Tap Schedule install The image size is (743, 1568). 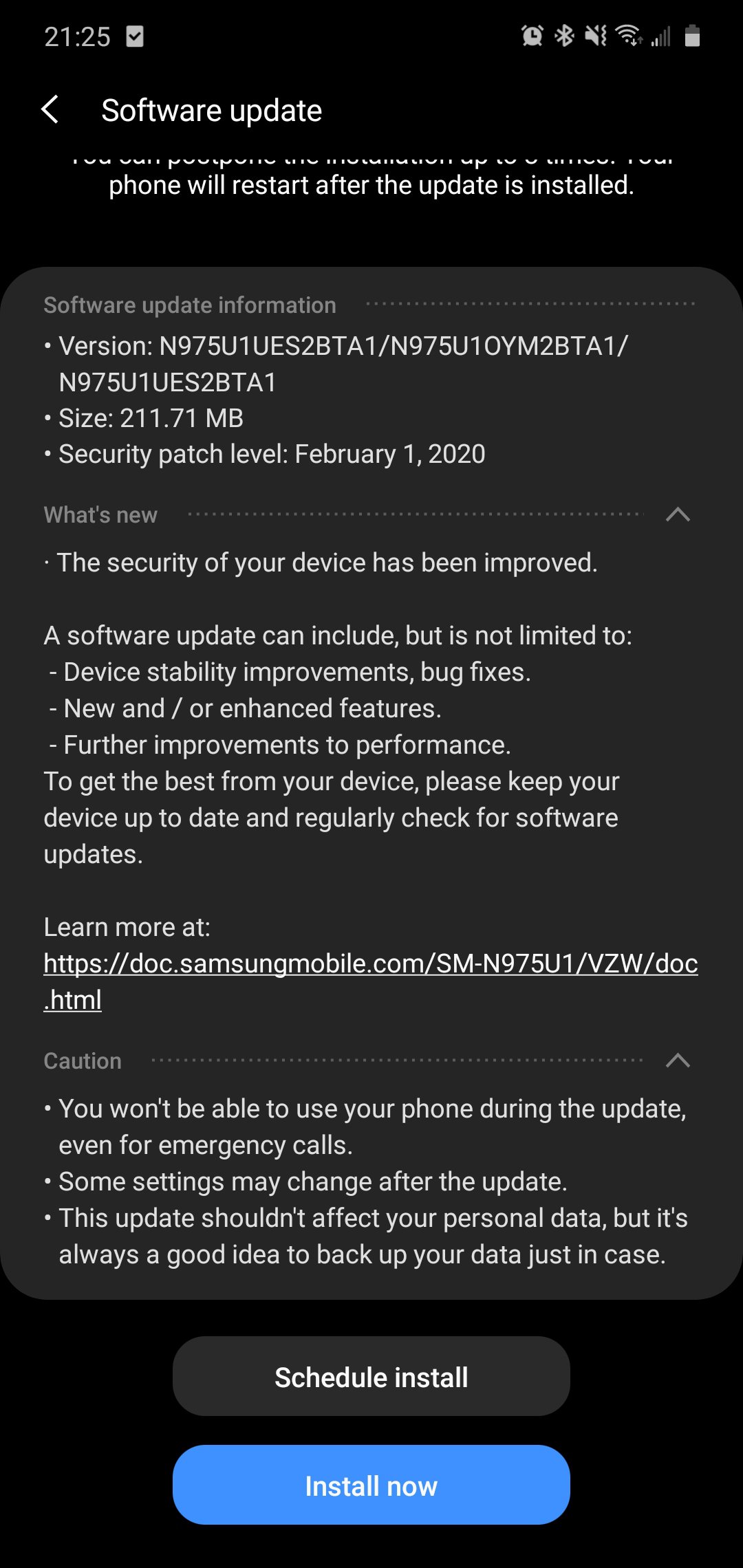coord(371,1378)
